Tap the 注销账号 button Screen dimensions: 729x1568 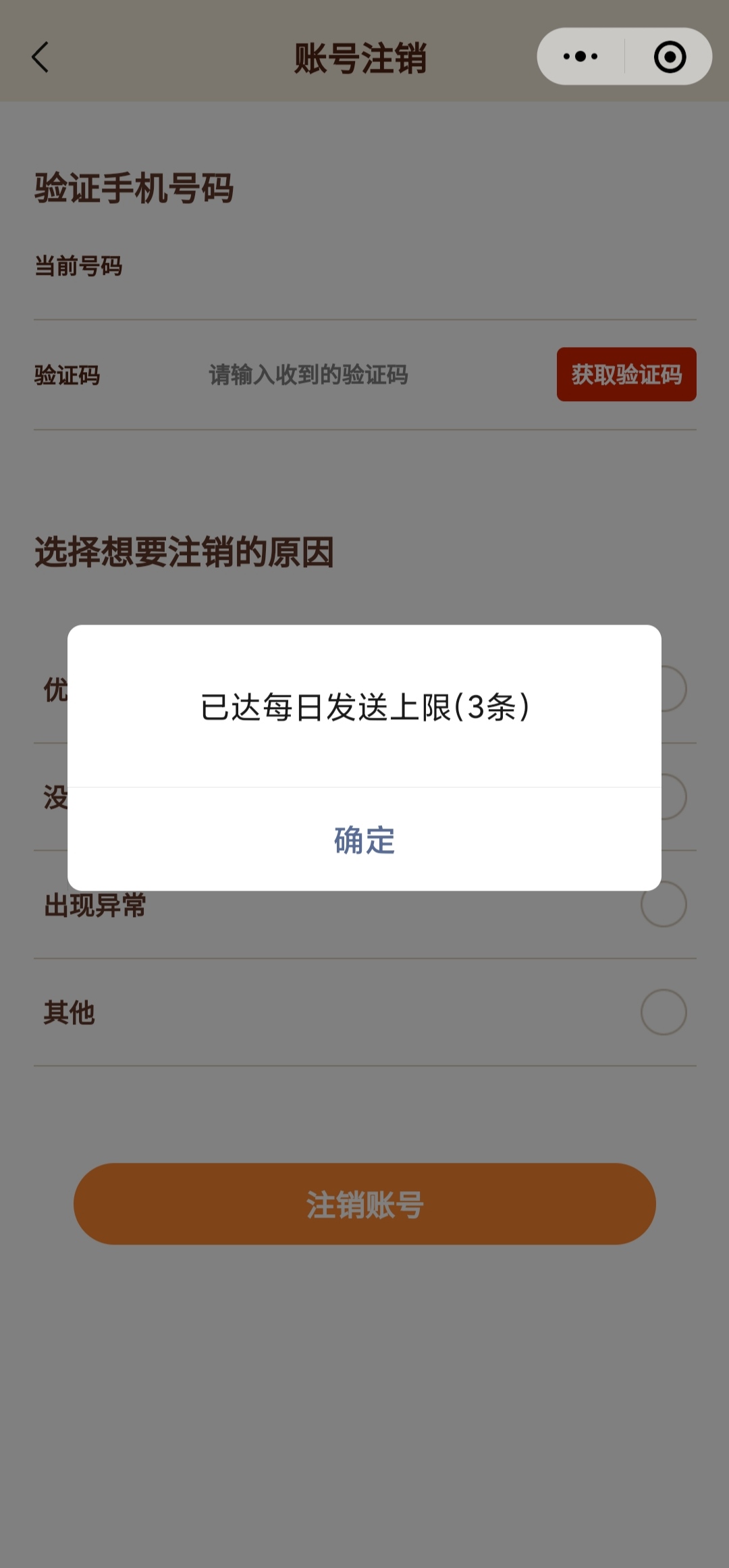coord(364,1203)
